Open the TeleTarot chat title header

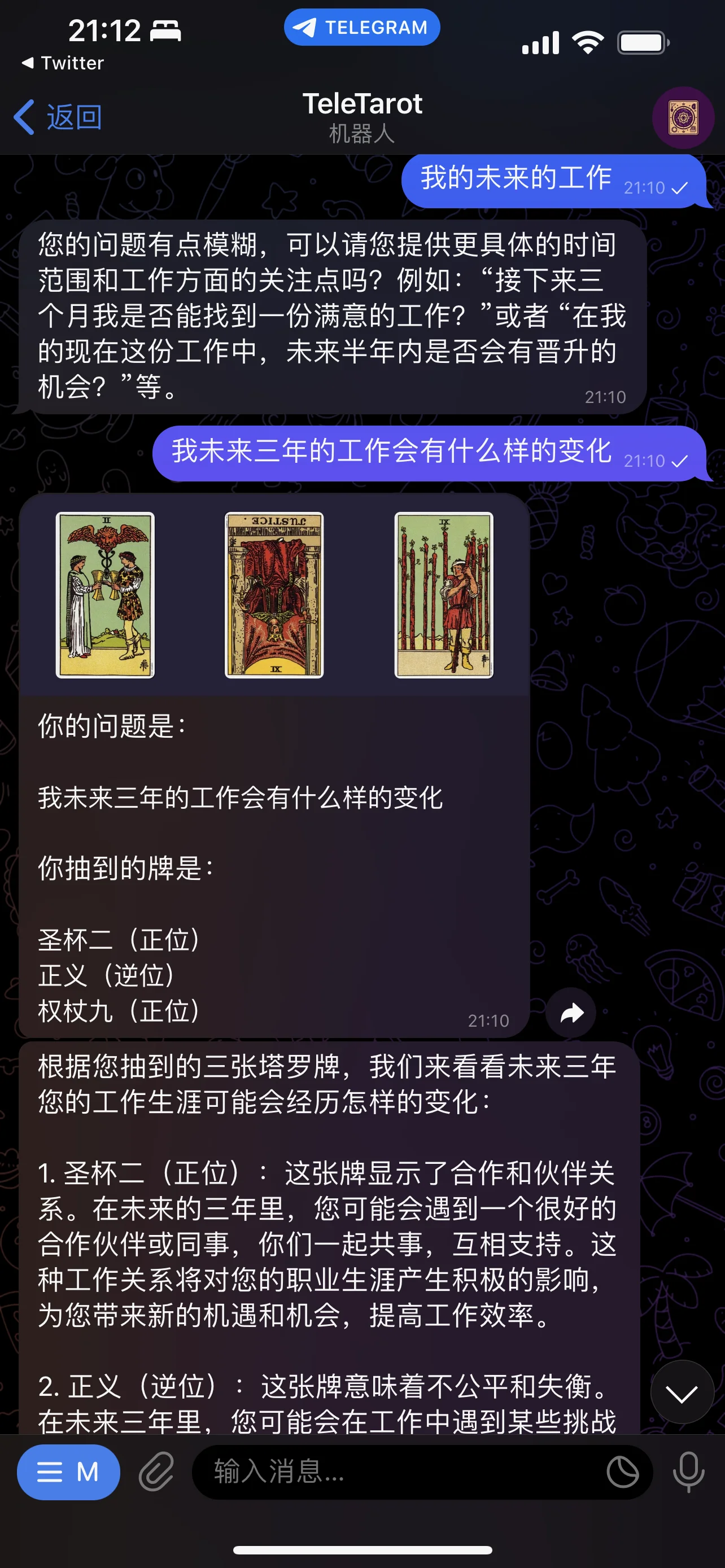tap(362, 116)
